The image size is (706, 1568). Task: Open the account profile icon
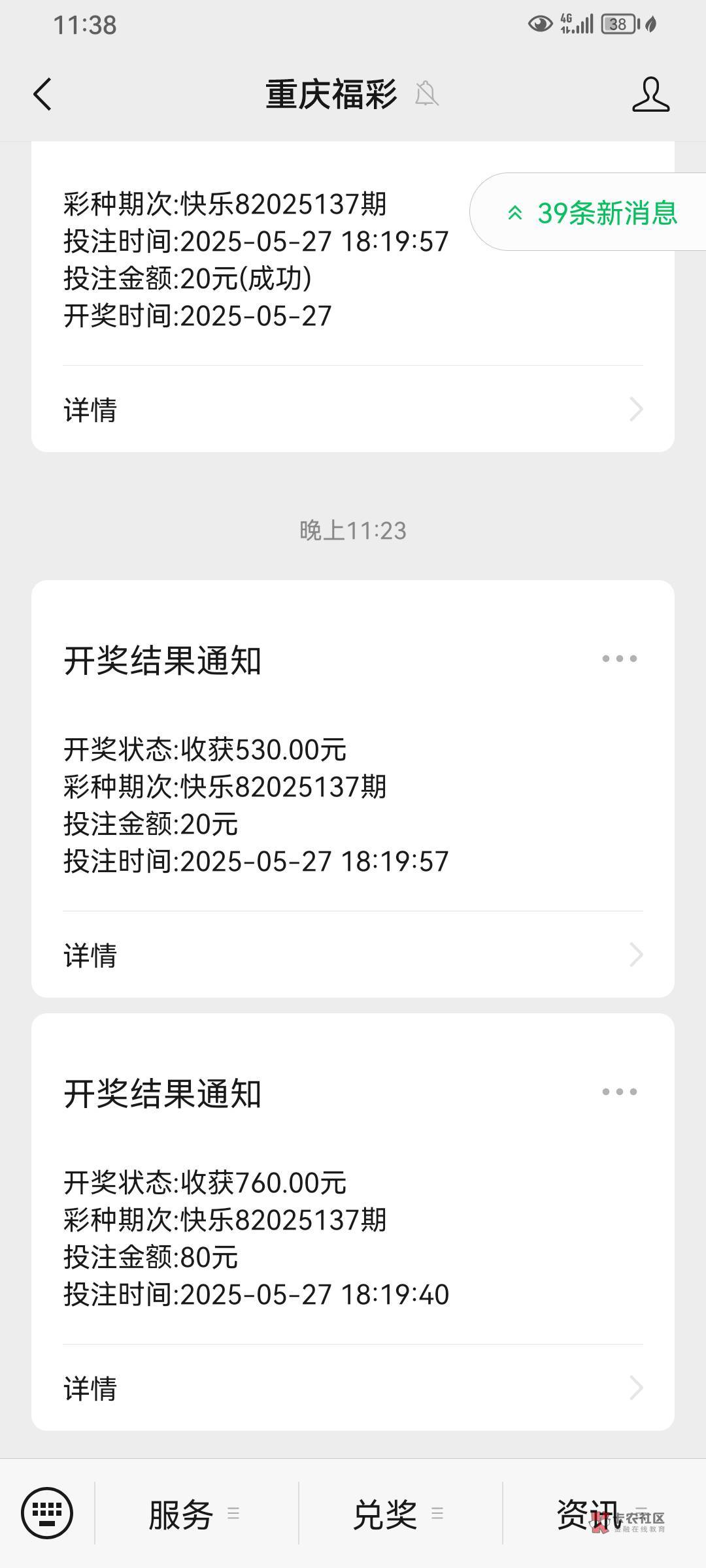pos(650,94)
